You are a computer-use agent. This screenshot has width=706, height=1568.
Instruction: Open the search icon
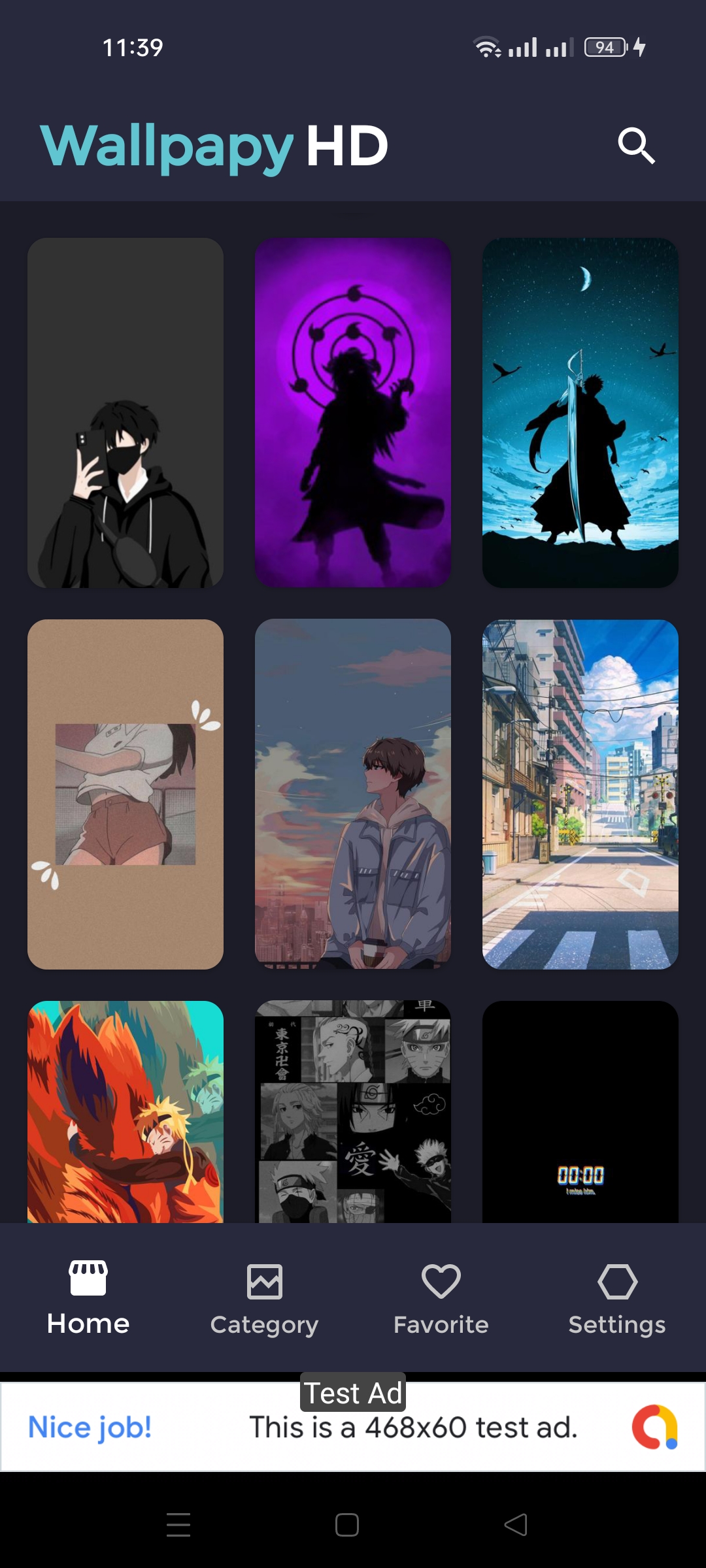click(x=636, y=145)
